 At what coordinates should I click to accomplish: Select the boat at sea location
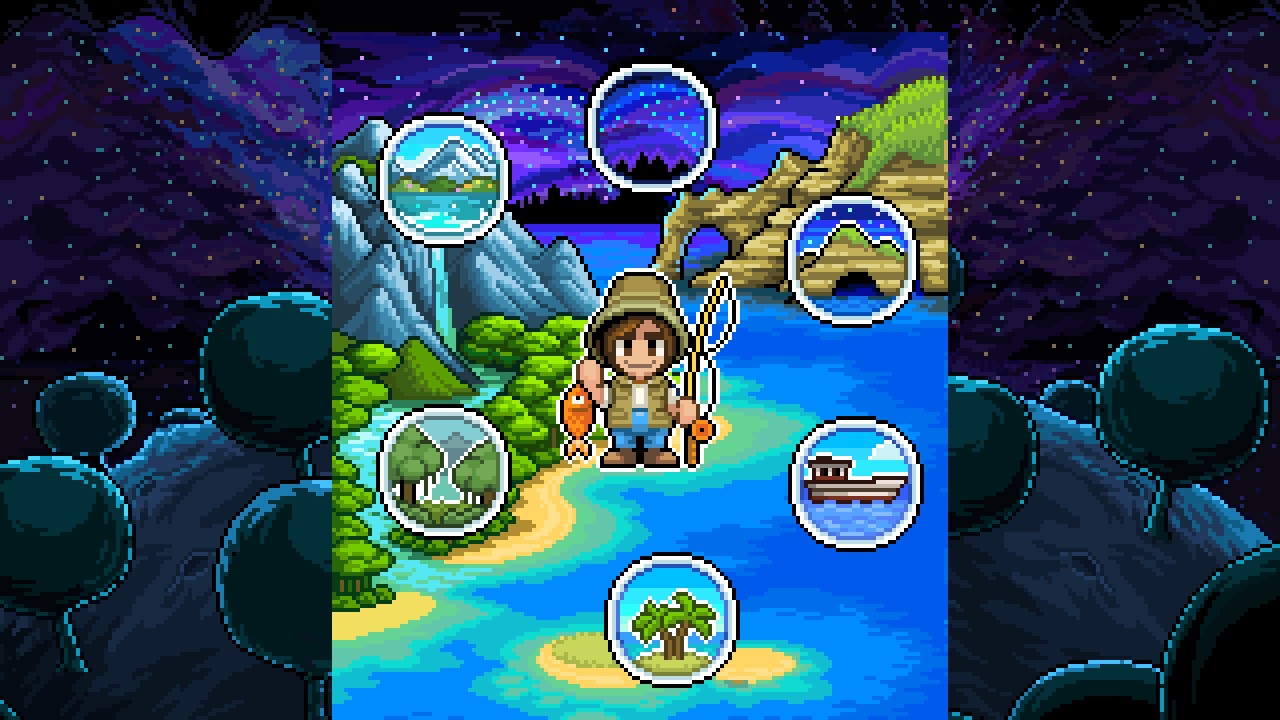point(856,483)
